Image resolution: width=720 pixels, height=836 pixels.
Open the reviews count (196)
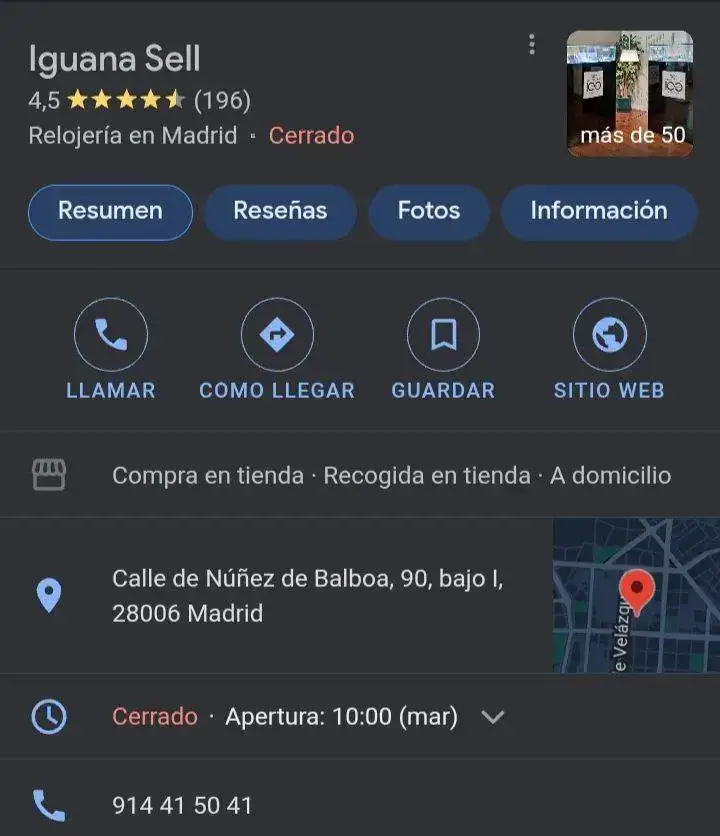(x=222, y=100)
